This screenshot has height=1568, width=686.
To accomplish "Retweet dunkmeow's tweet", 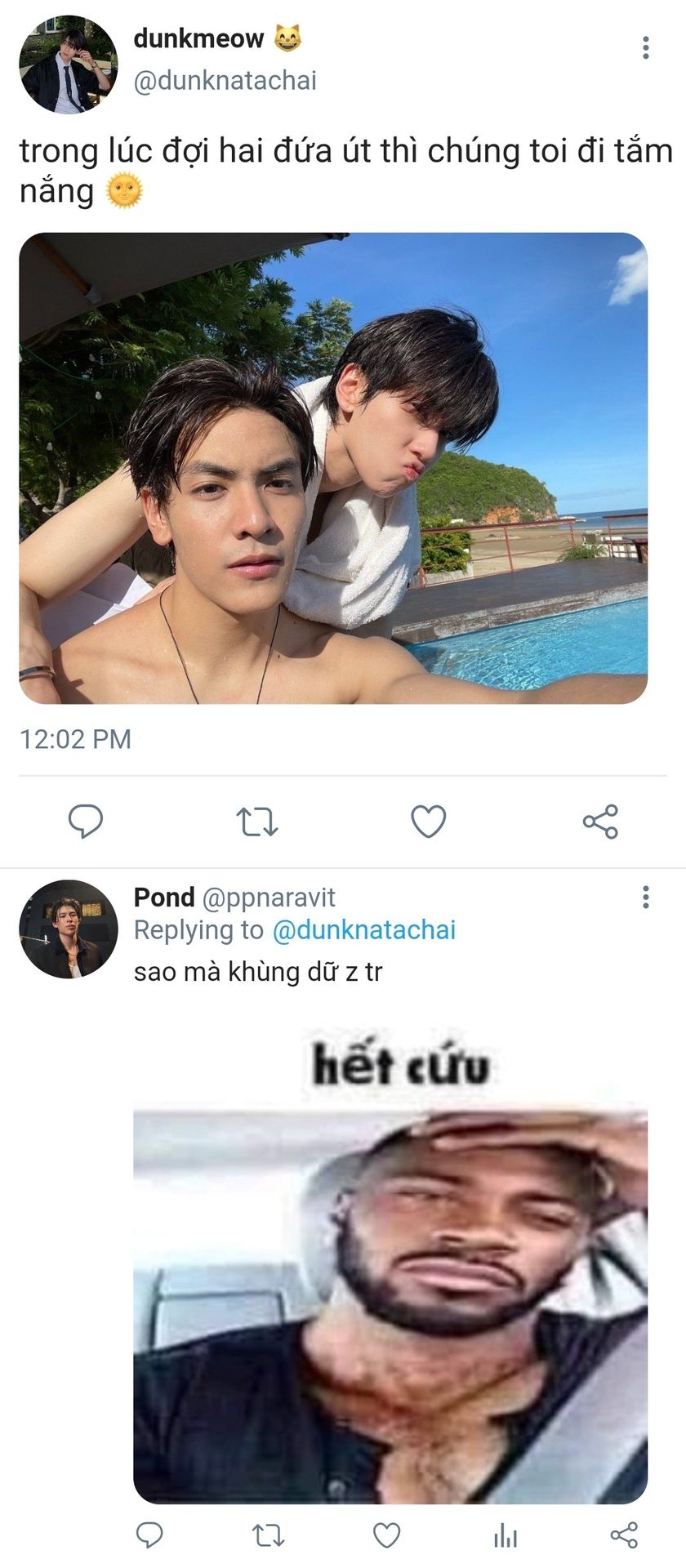I will [256, 821].
